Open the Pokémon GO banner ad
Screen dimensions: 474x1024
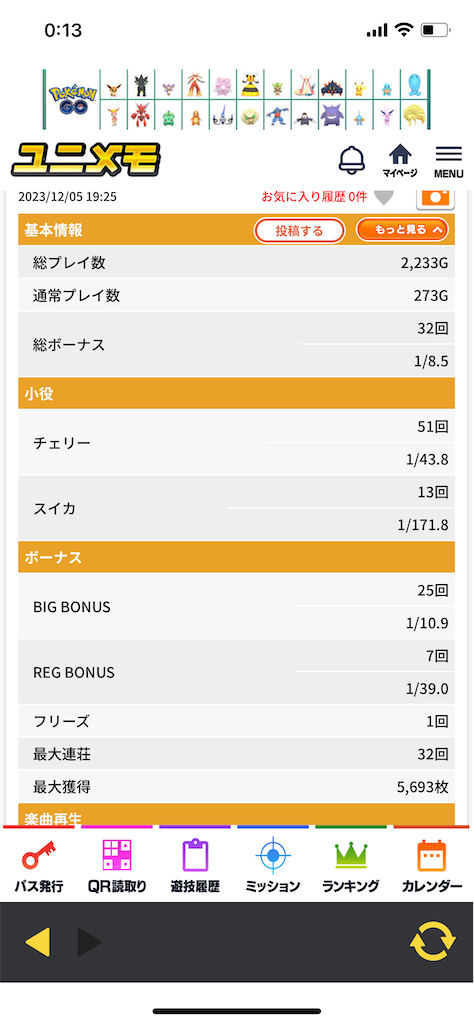[x=237, y=99]
